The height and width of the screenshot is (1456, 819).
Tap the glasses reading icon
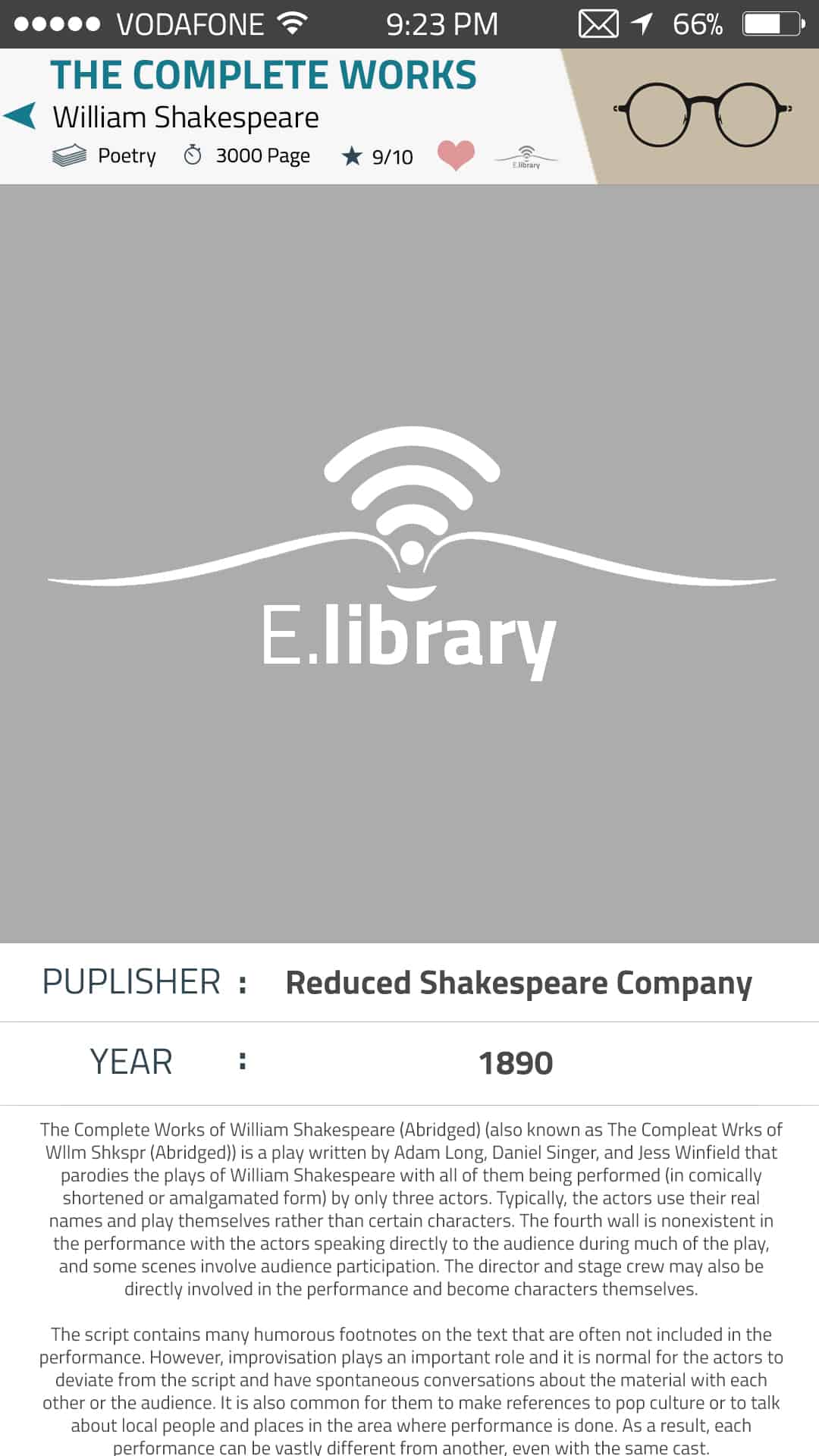(x=702, y=115)
